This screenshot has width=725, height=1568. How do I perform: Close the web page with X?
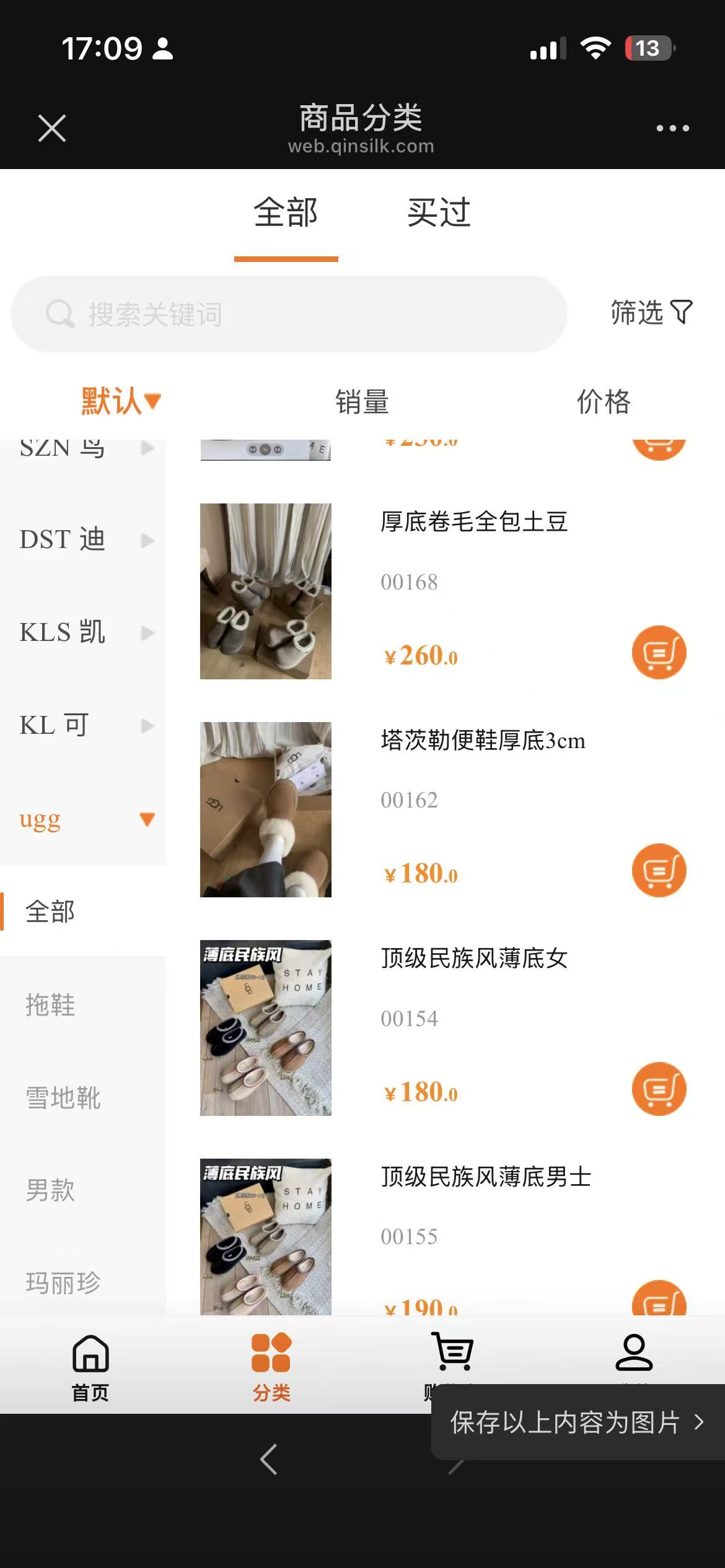tap(51, 128)
